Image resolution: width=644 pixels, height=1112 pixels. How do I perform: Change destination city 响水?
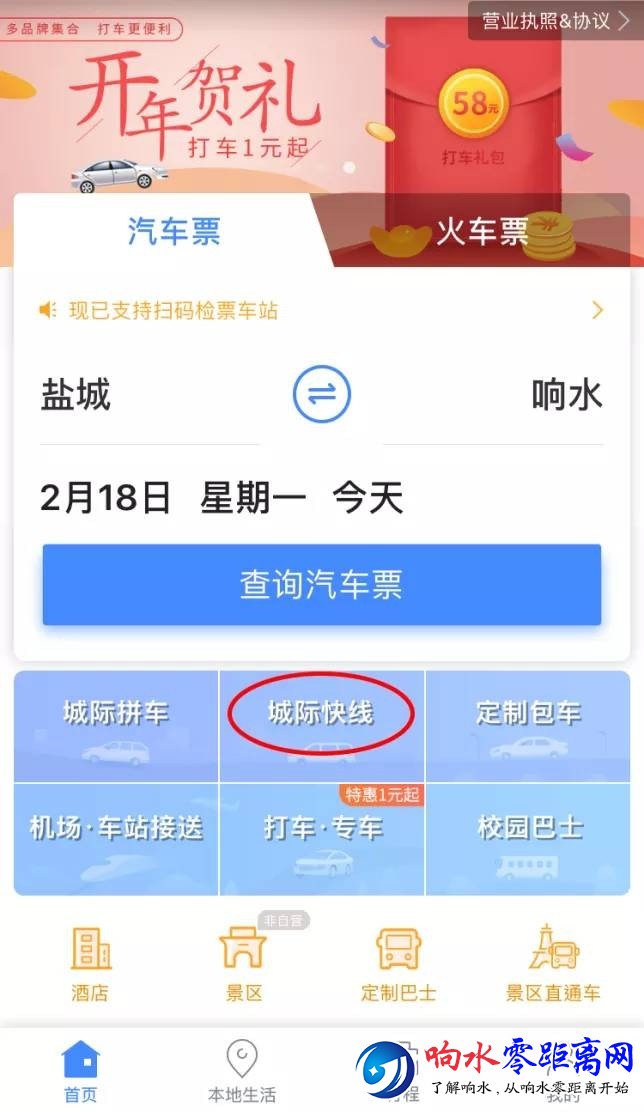pos(567,395)
